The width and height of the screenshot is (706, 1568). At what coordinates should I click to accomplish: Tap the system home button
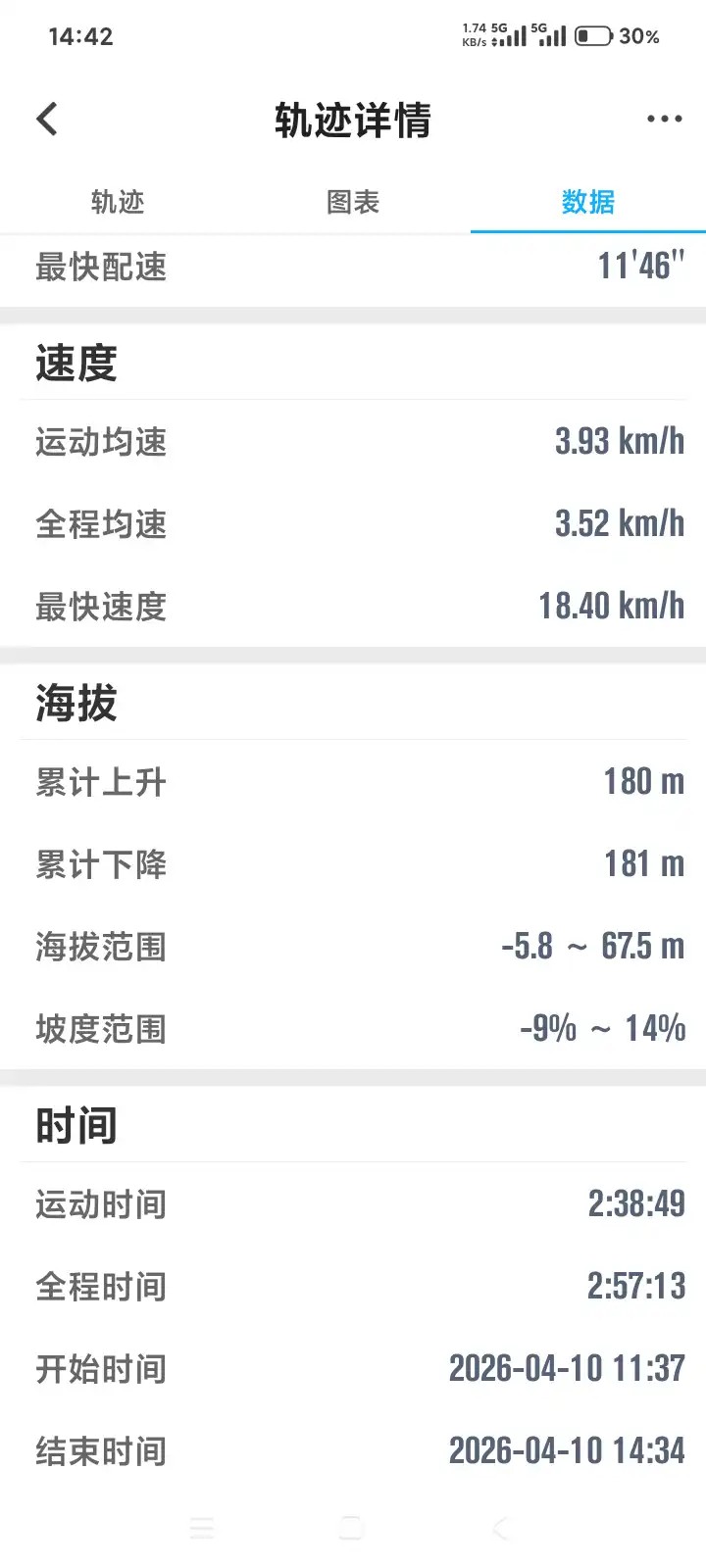(351, 1528)
